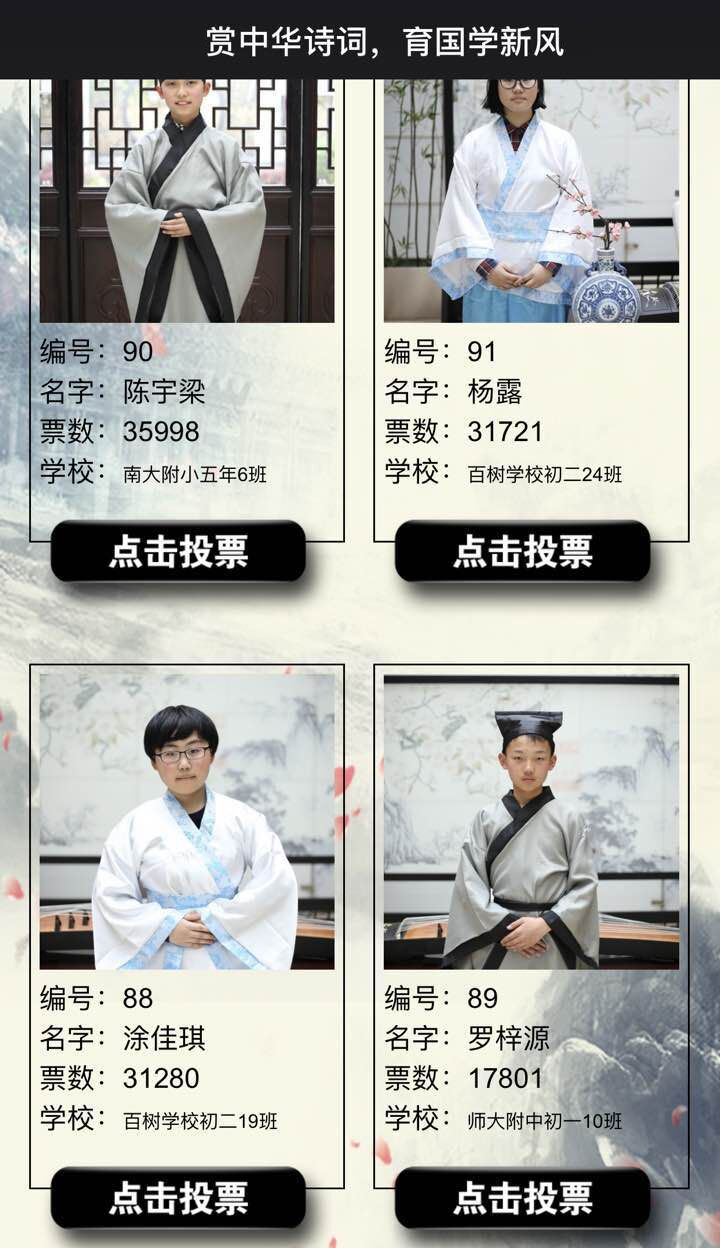This screenshot has width=720, height=1248.
Task: Vote for contestant 90 陈宇梁
Action: tap(178, 551)
